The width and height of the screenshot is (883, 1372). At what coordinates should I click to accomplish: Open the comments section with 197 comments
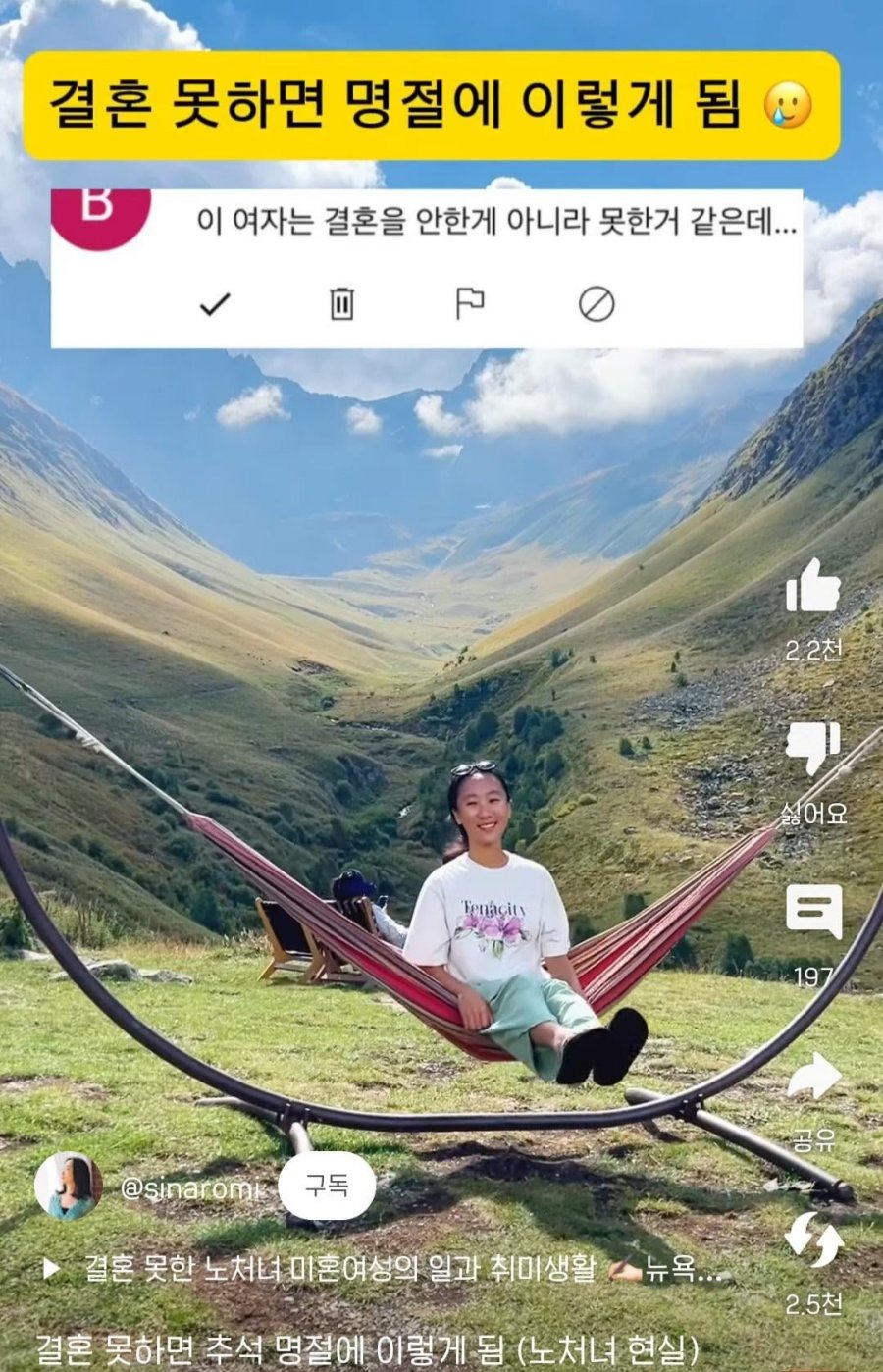pyautogui.click(x=813, y=913)
